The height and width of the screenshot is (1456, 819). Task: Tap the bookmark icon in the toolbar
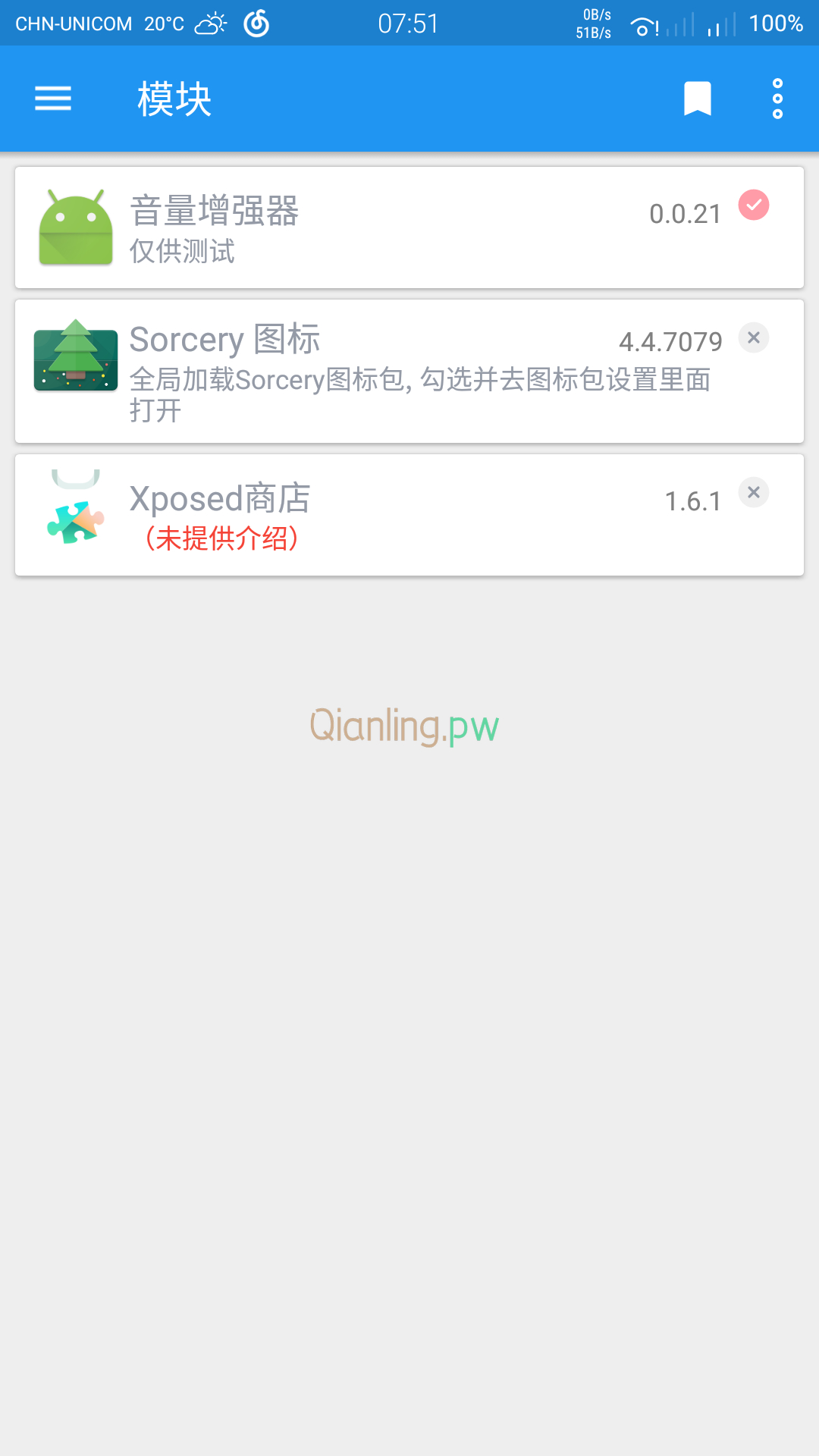(697, 99)
